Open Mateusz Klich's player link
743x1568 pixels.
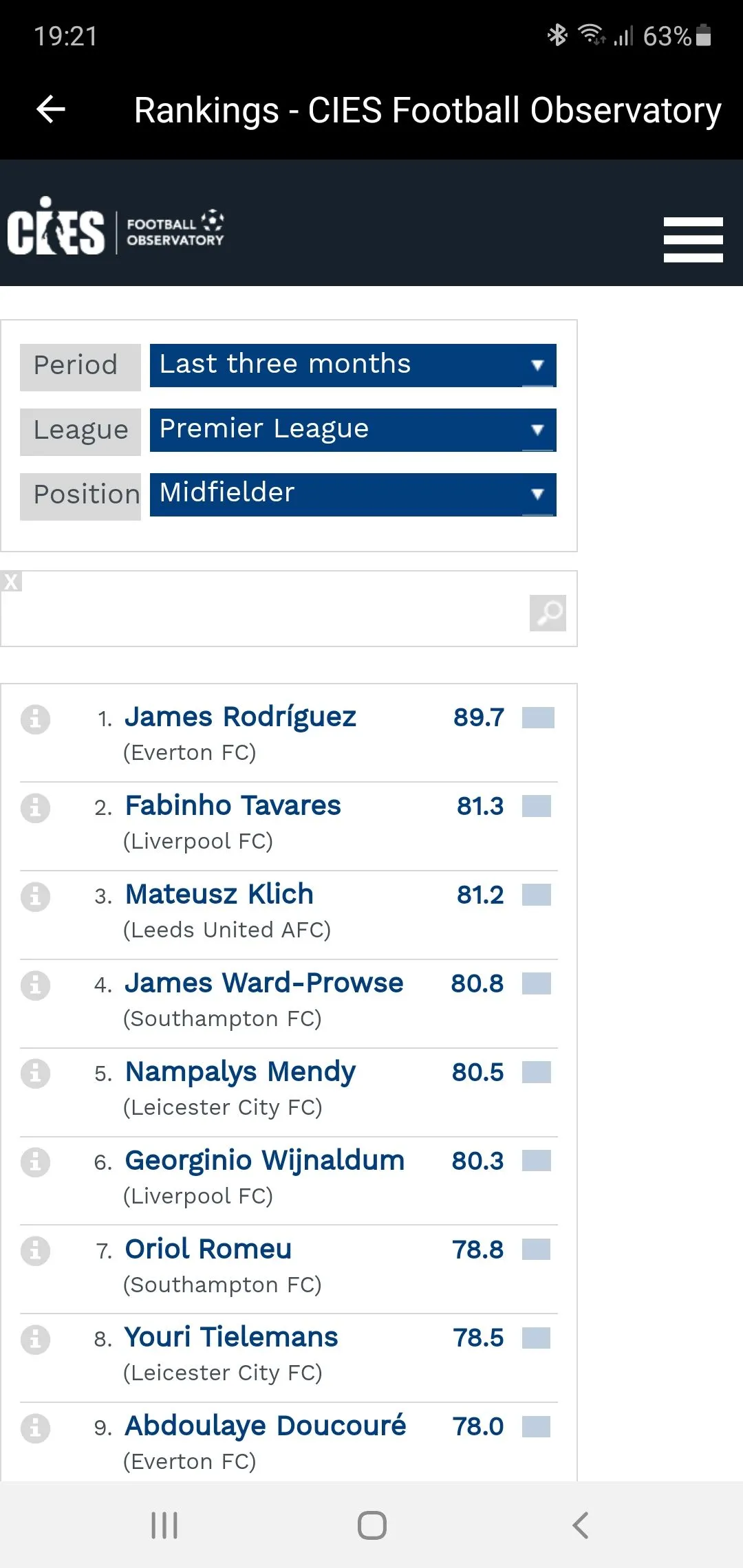point(219,895)
